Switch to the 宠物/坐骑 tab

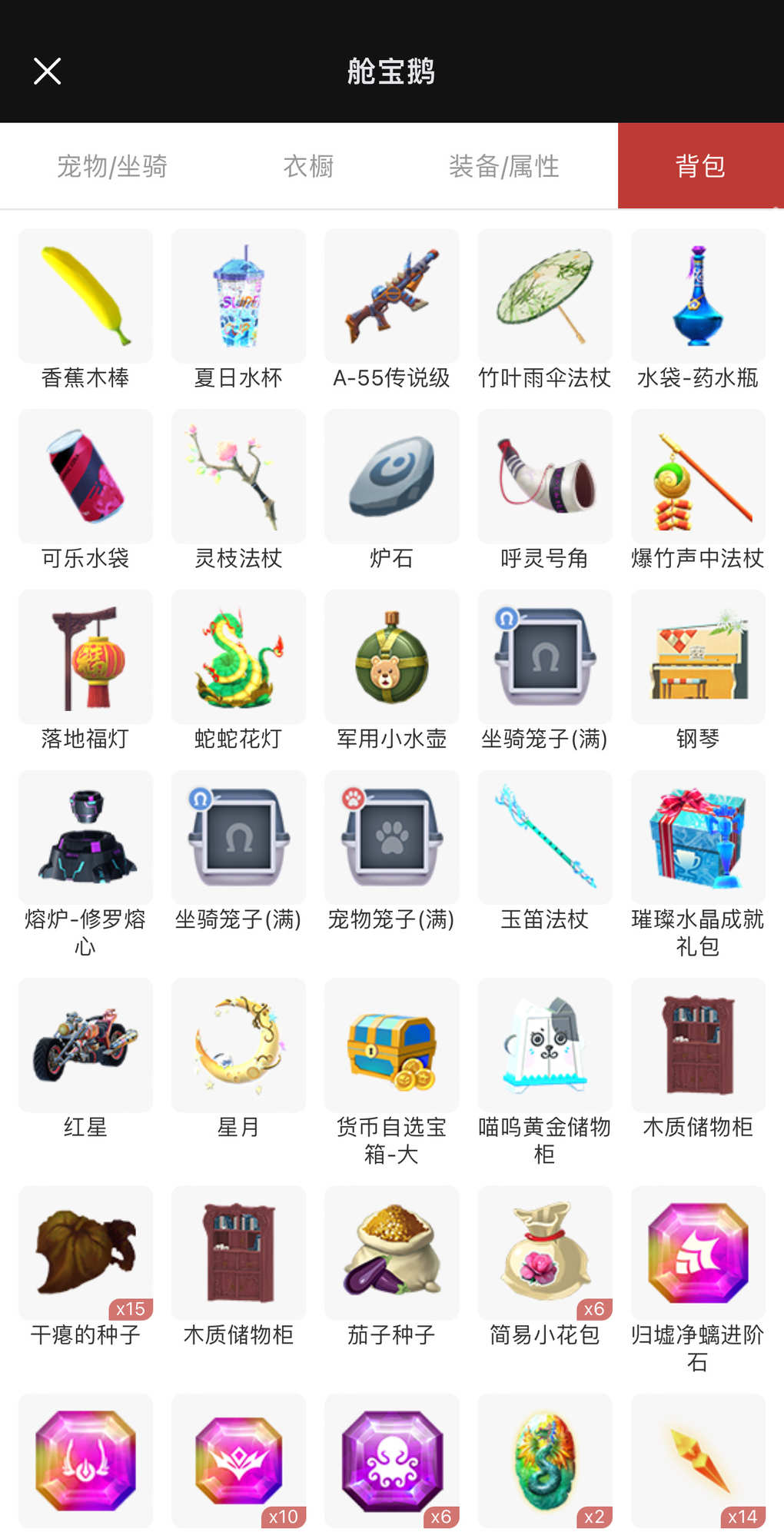click(112, 166)
